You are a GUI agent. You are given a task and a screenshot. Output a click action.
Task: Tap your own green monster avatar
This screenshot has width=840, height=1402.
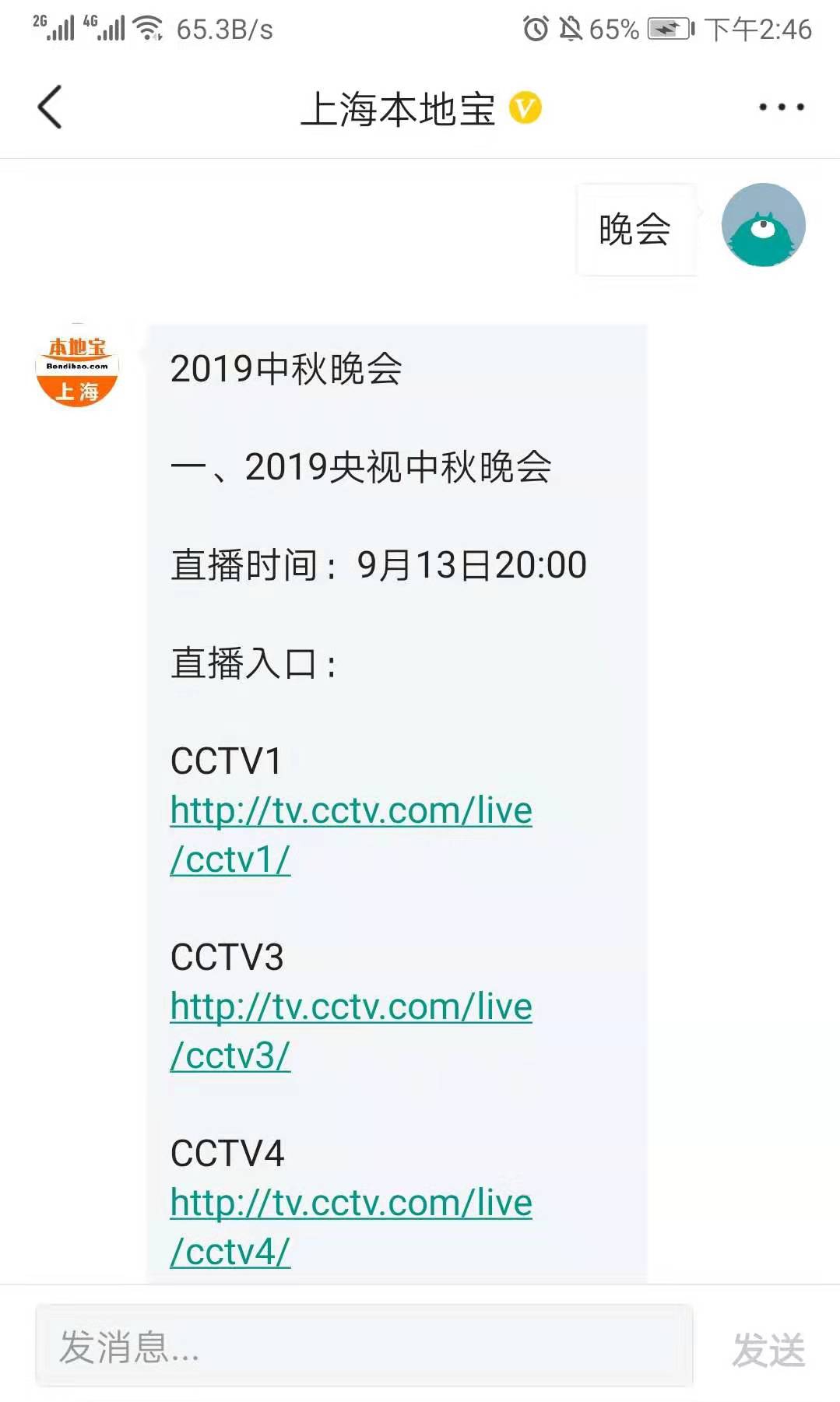(x=764, y=226)
